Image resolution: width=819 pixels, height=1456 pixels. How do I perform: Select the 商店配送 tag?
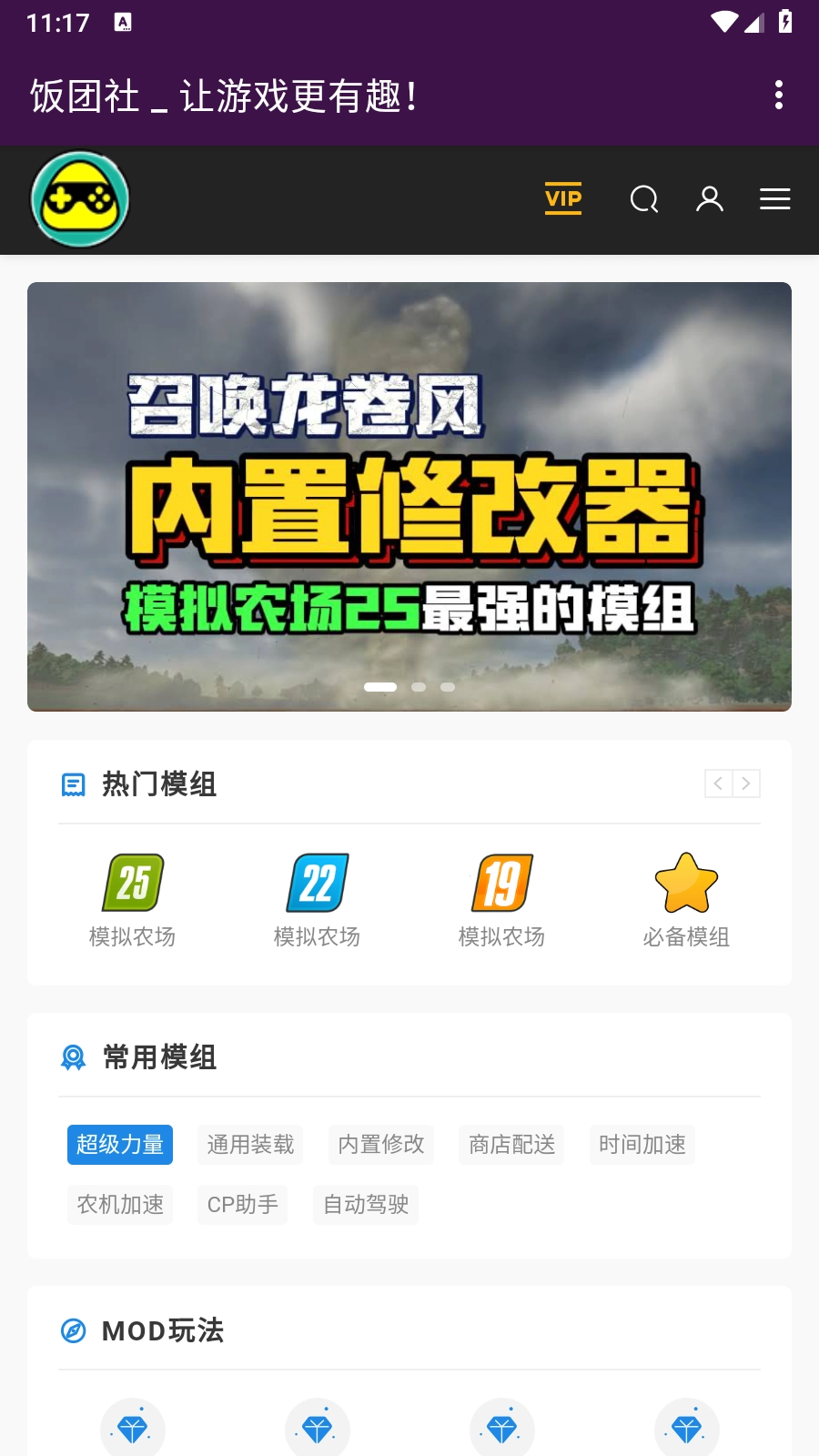[x=511, y=1144]
